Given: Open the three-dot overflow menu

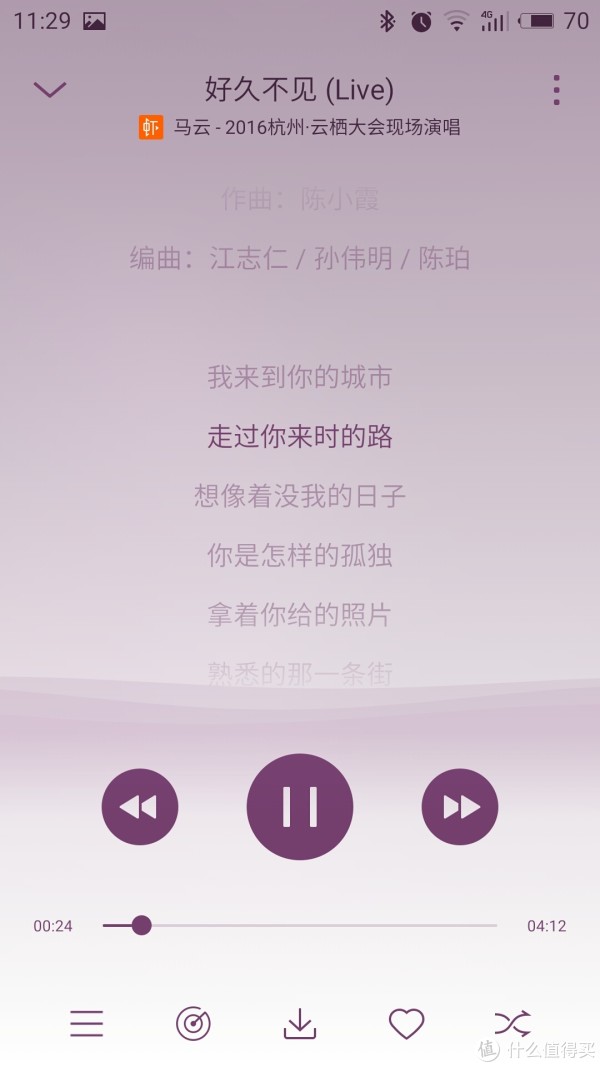Looking at the screenshot, I should click(556, 90).
